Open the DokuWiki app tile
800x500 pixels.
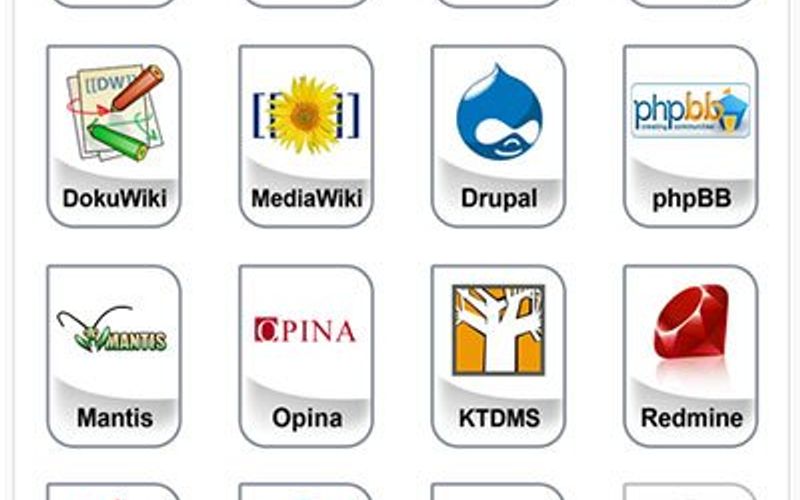114,137
